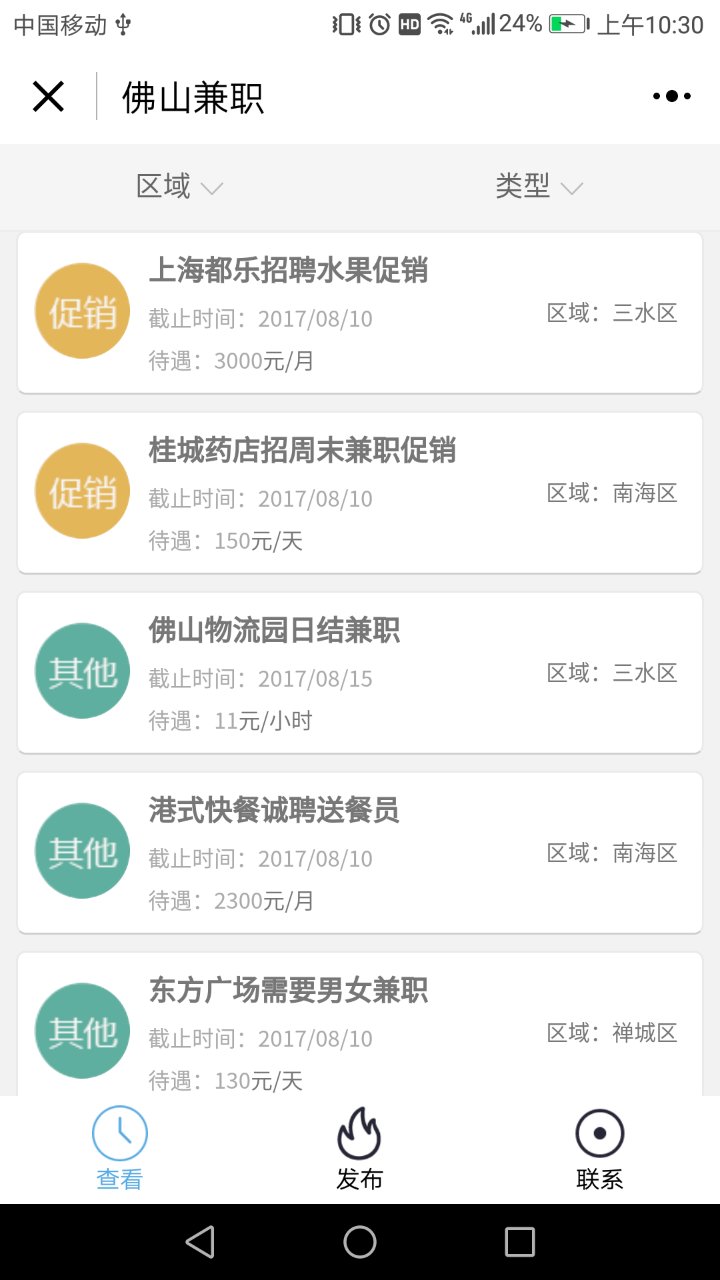Viewport: 720px width, 1280px height.
Task: Switch to the 查看 tab
Action: (x=120, y=1149)
